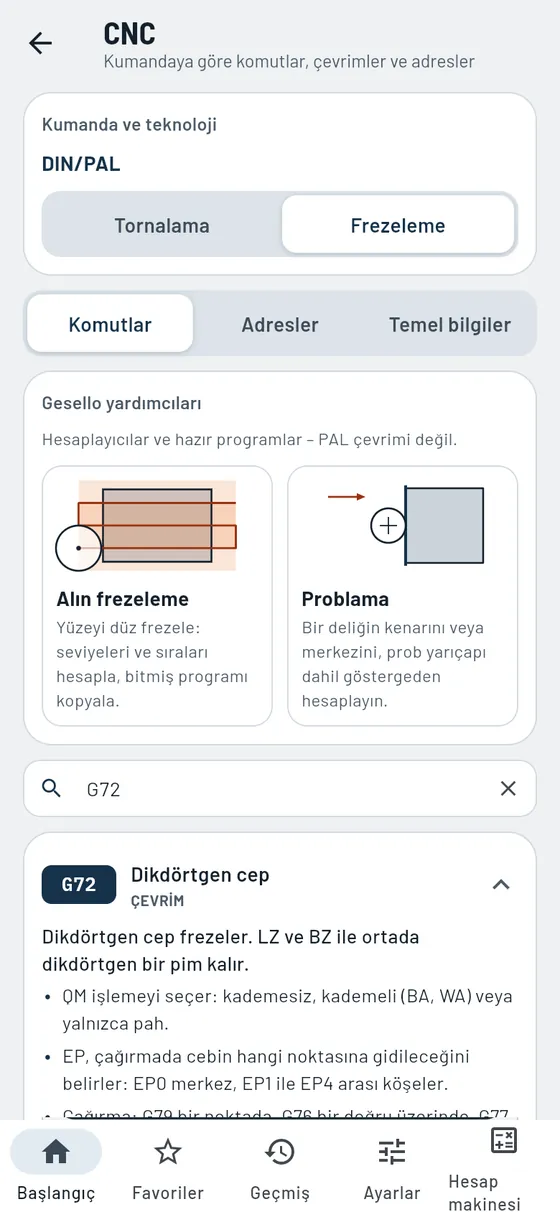Screen dimensions: 560x1212
Task: Go back with the arrow icon
Action: [41, 43]
